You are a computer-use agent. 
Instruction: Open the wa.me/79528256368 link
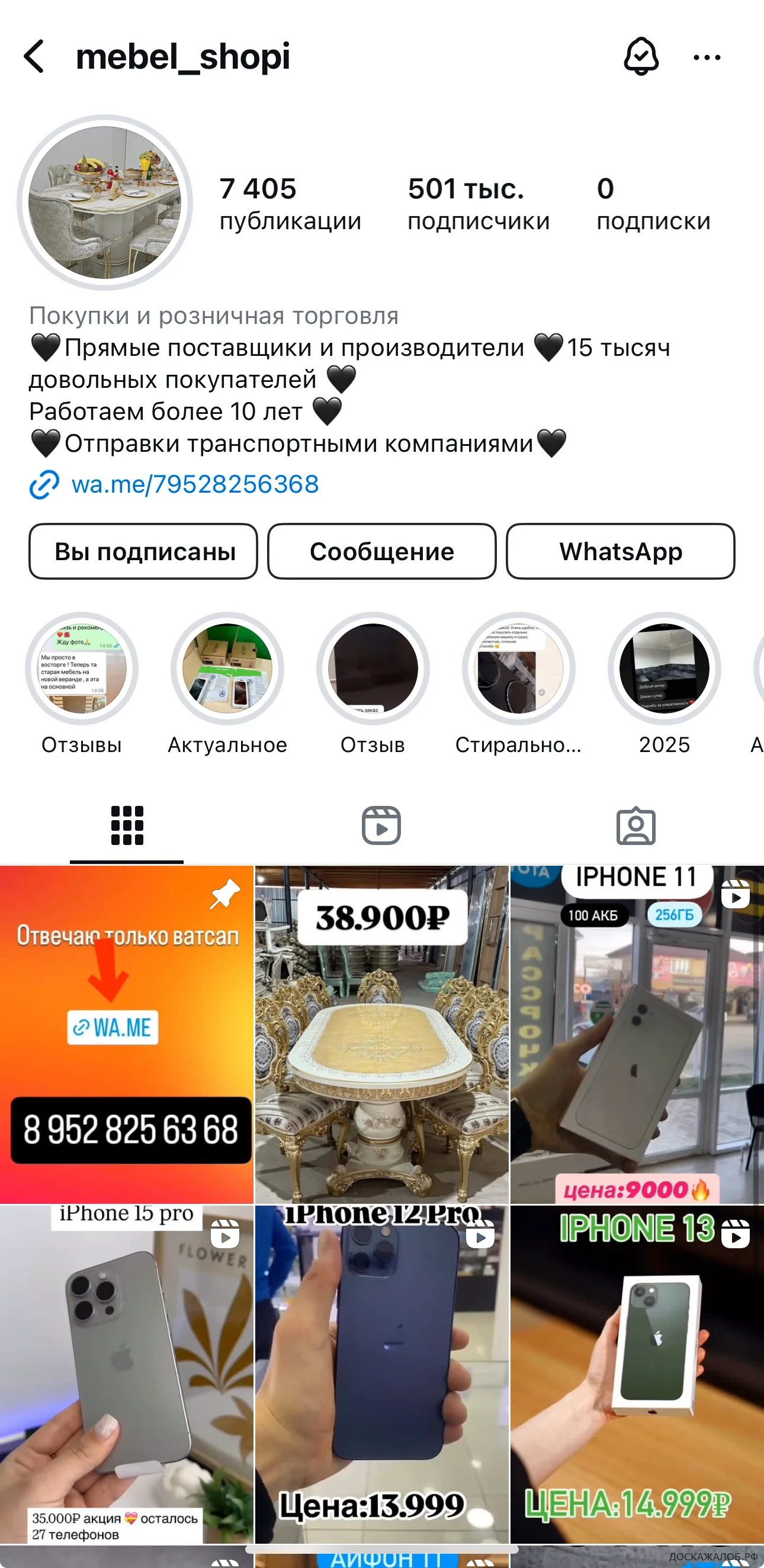[195, 484]
